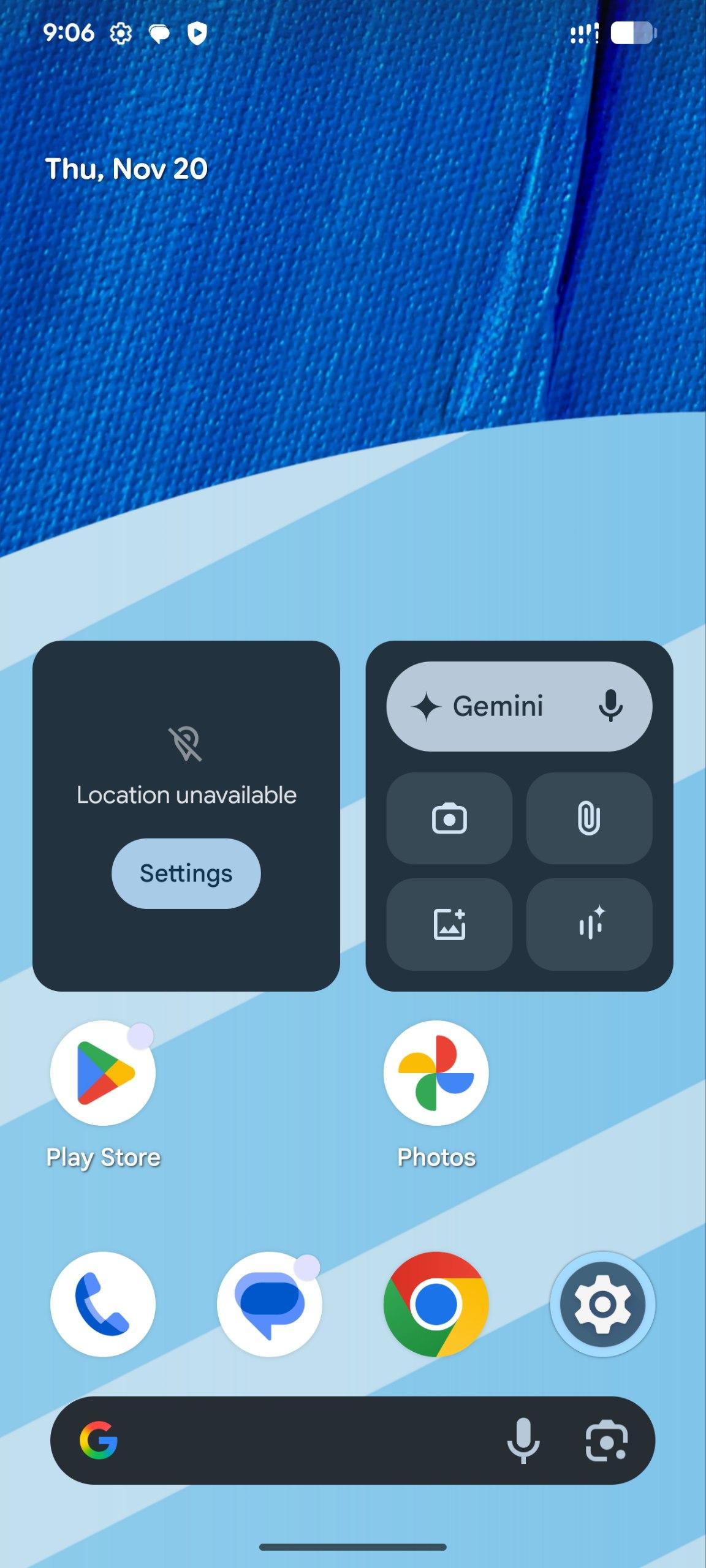Viewport: 706px width, 1568px height.
Task: Open the Thu, Nov 20 date widget
Action: click(126, 169)
